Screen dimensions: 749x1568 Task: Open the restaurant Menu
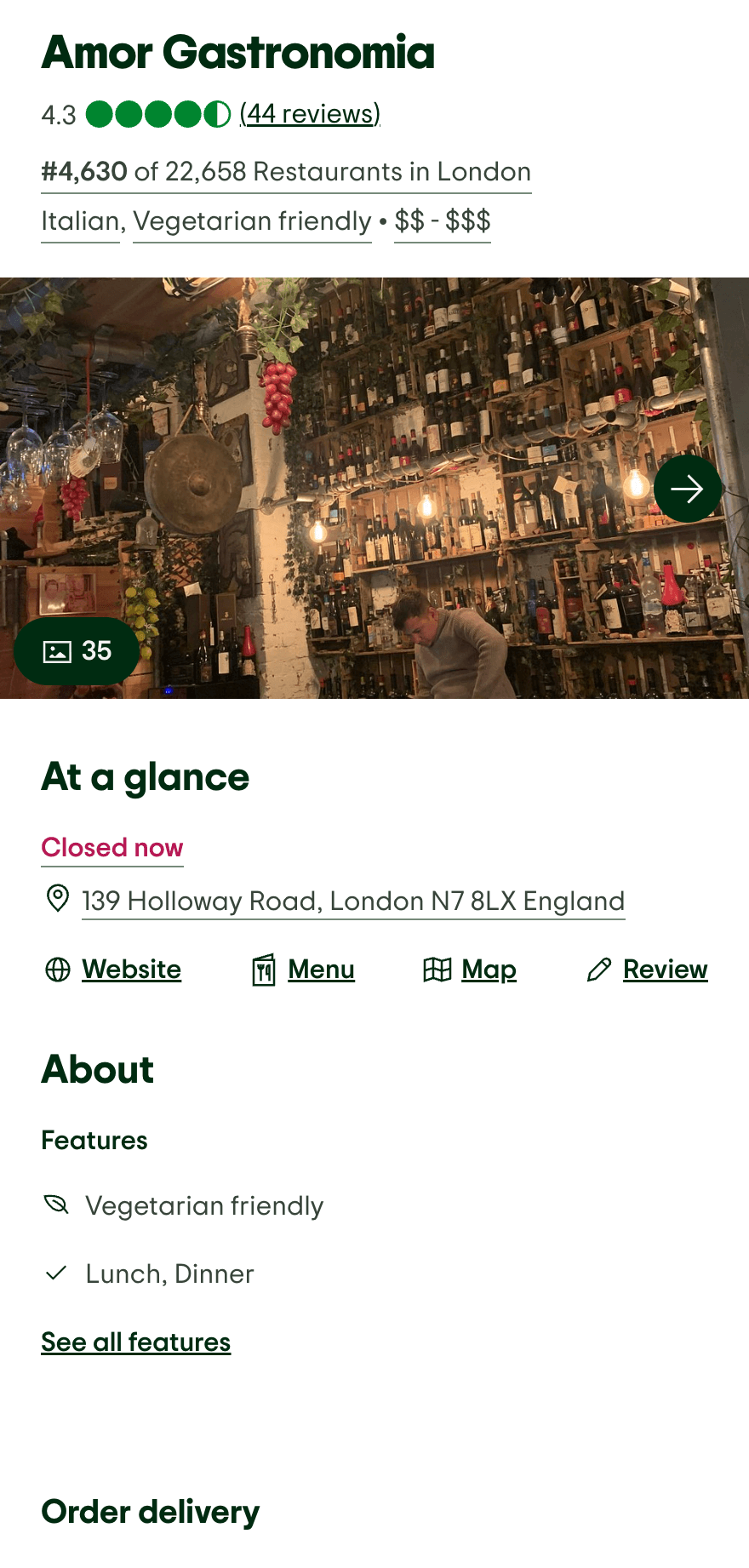[321, 970]
